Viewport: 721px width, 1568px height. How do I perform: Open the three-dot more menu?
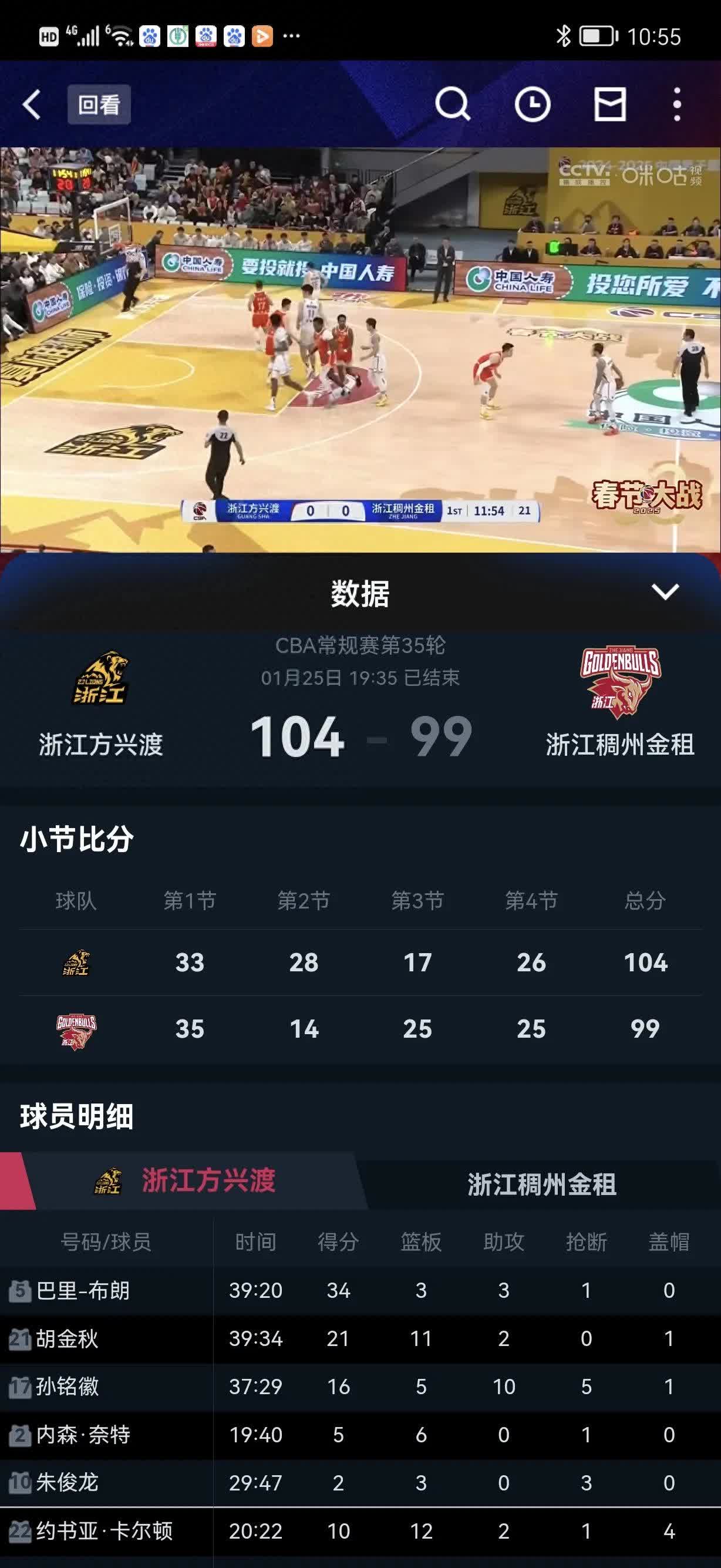coord(674,105)
